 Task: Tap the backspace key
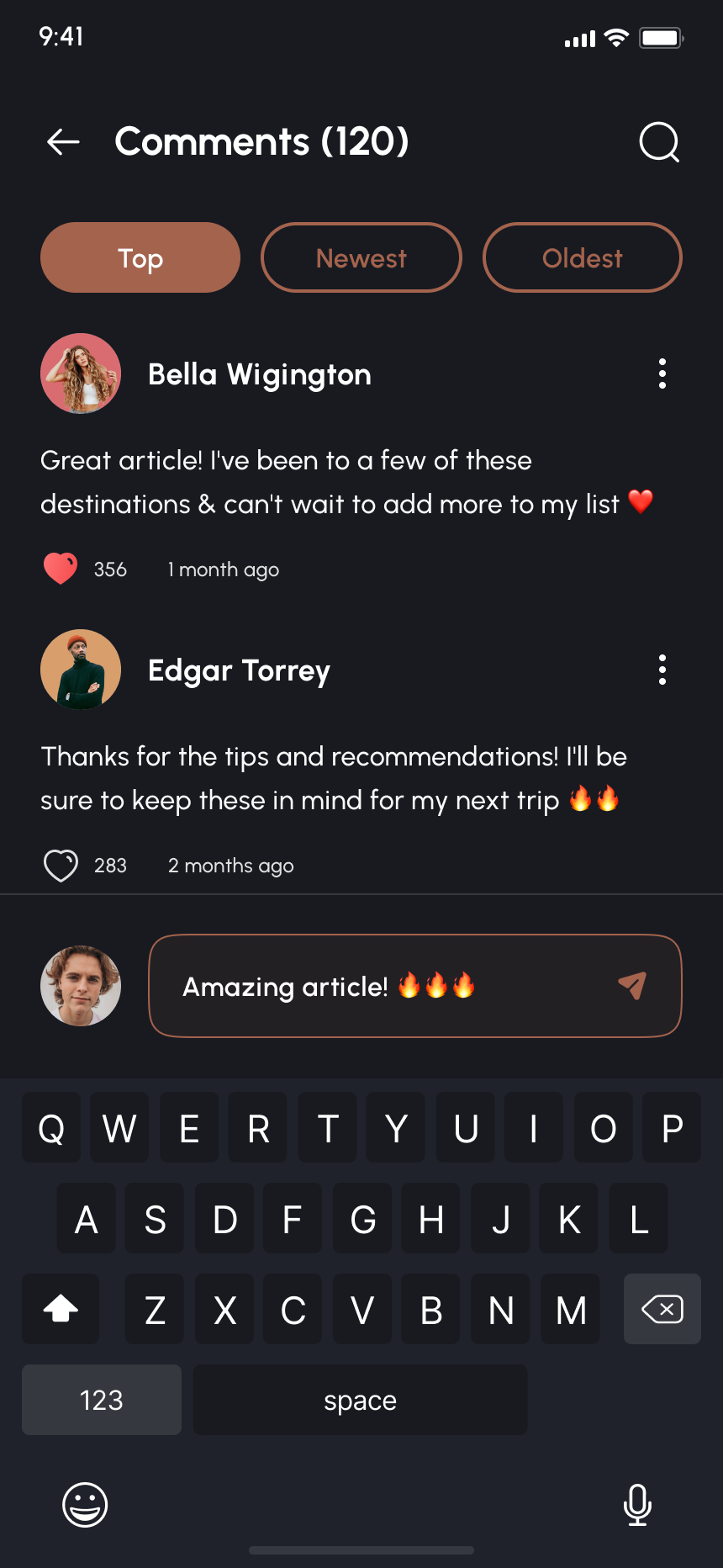point(662,1309)
